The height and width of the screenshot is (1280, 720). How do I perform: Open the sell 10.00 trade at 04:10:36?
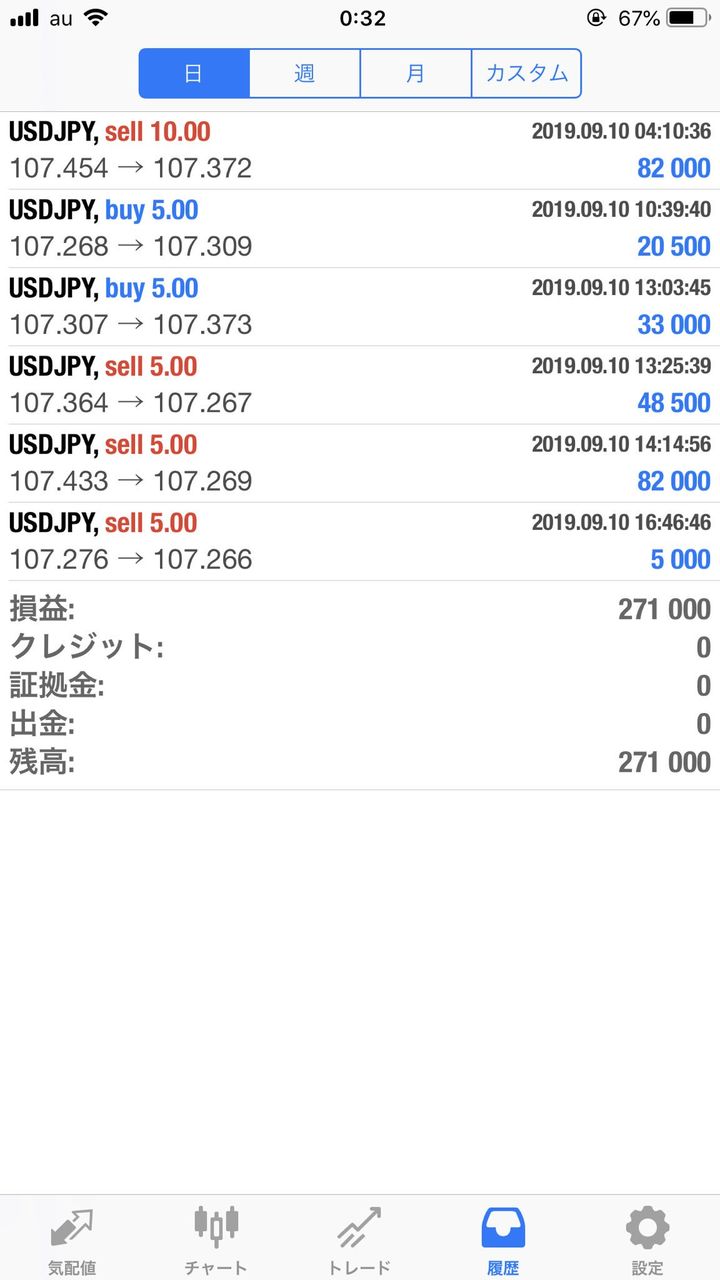pos(360,150)
